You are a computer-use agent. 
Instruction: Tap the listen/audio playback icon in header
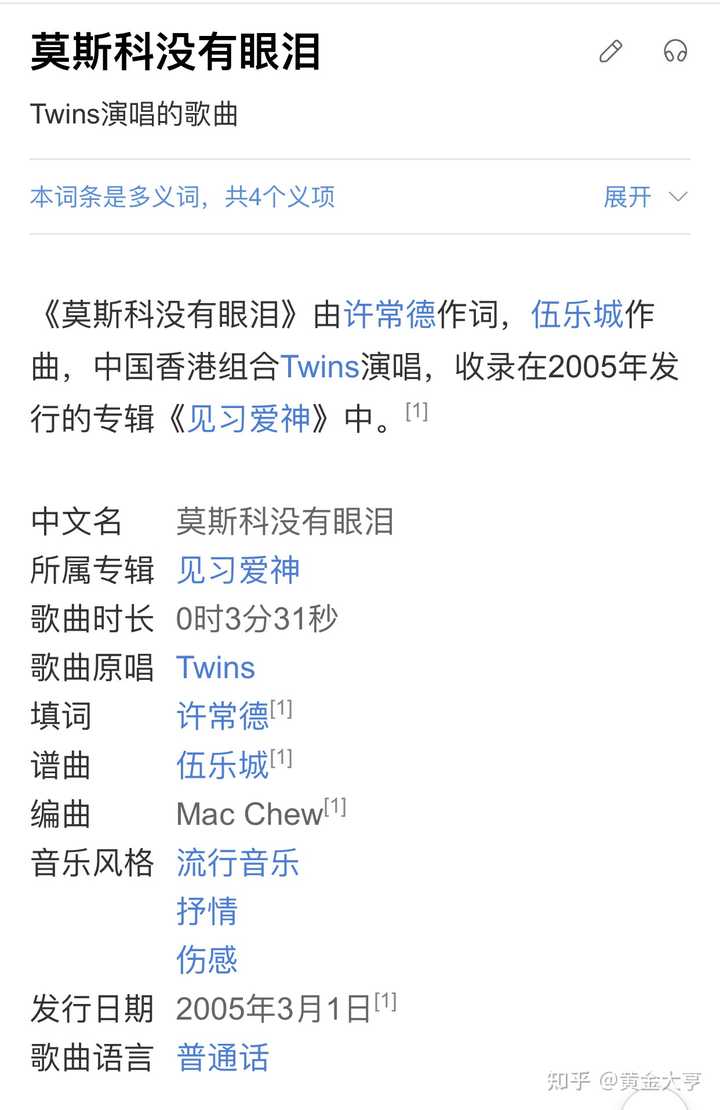[x=674, y=52]
